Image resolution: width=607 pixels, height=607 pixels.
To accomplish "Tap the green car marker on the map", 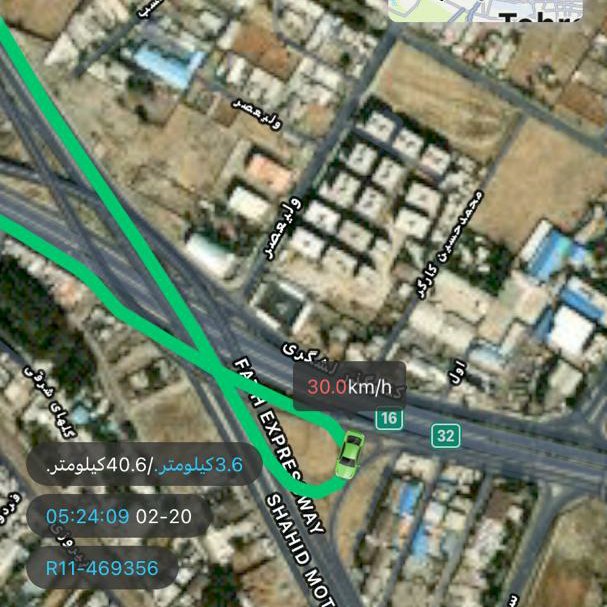I will (349, 456).
